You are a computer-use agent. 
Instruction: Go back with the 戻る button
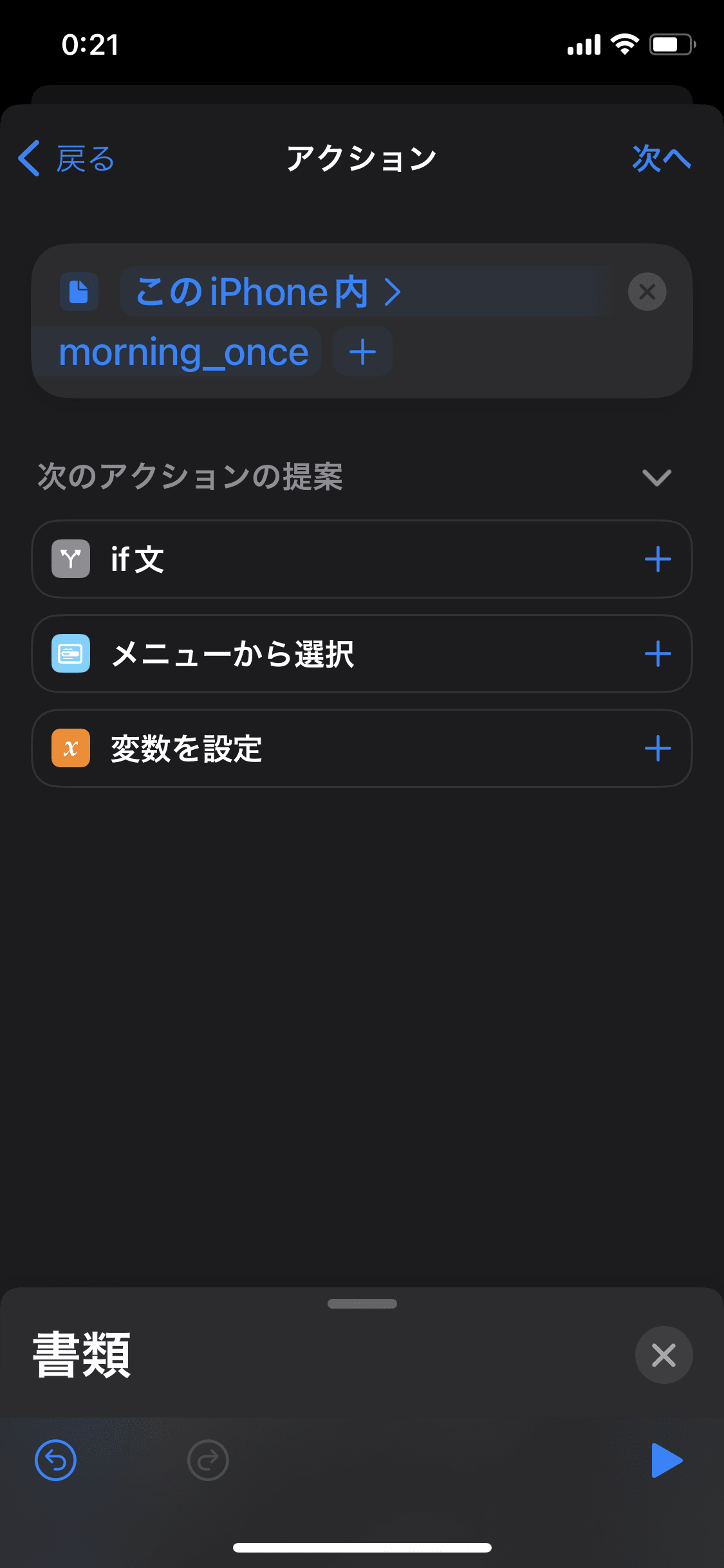[x=67, y=158]
